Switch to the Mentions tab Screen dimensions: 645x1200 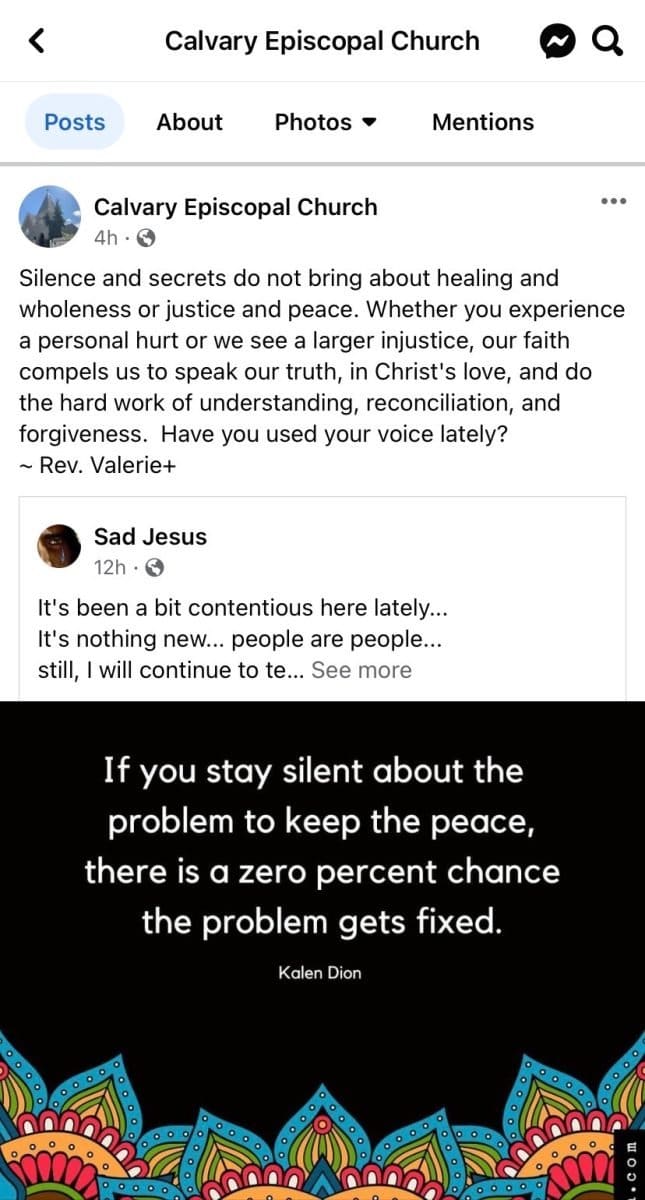pos(482,122)
